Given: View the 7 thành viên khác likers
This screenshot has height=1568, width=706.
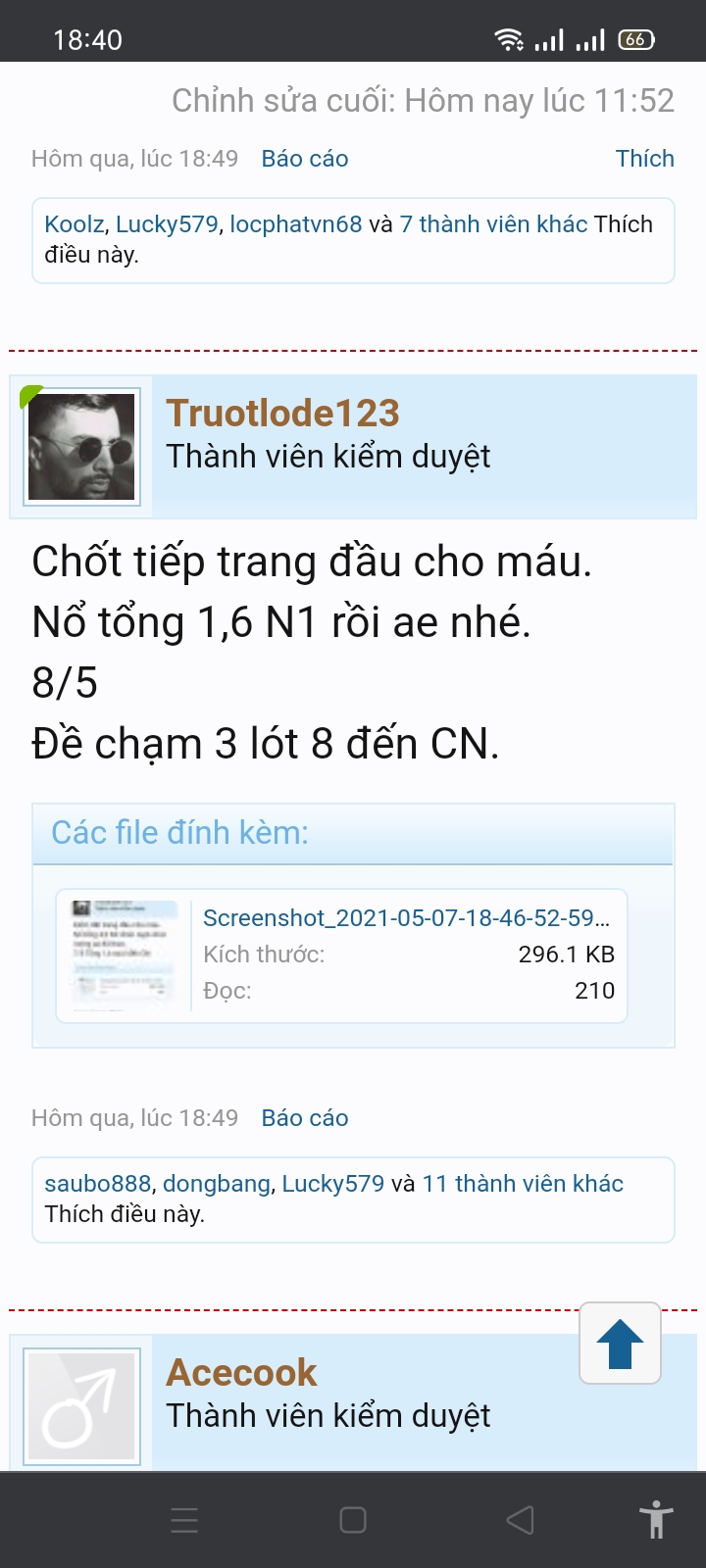Looking at the screenshot, I should (493, 224).
